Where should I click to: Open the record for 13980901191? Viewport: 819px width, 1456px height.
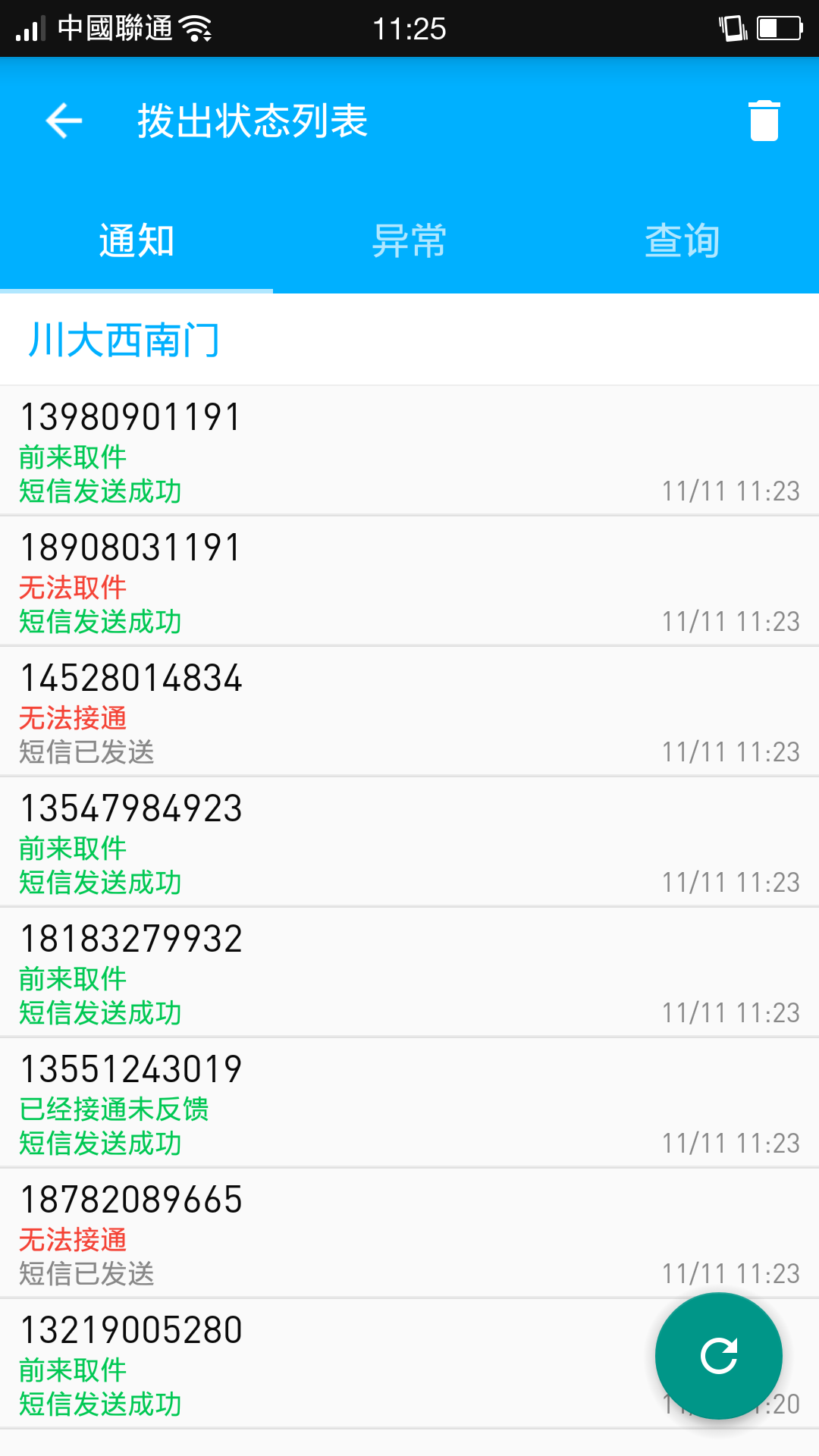tap(409, 451)
